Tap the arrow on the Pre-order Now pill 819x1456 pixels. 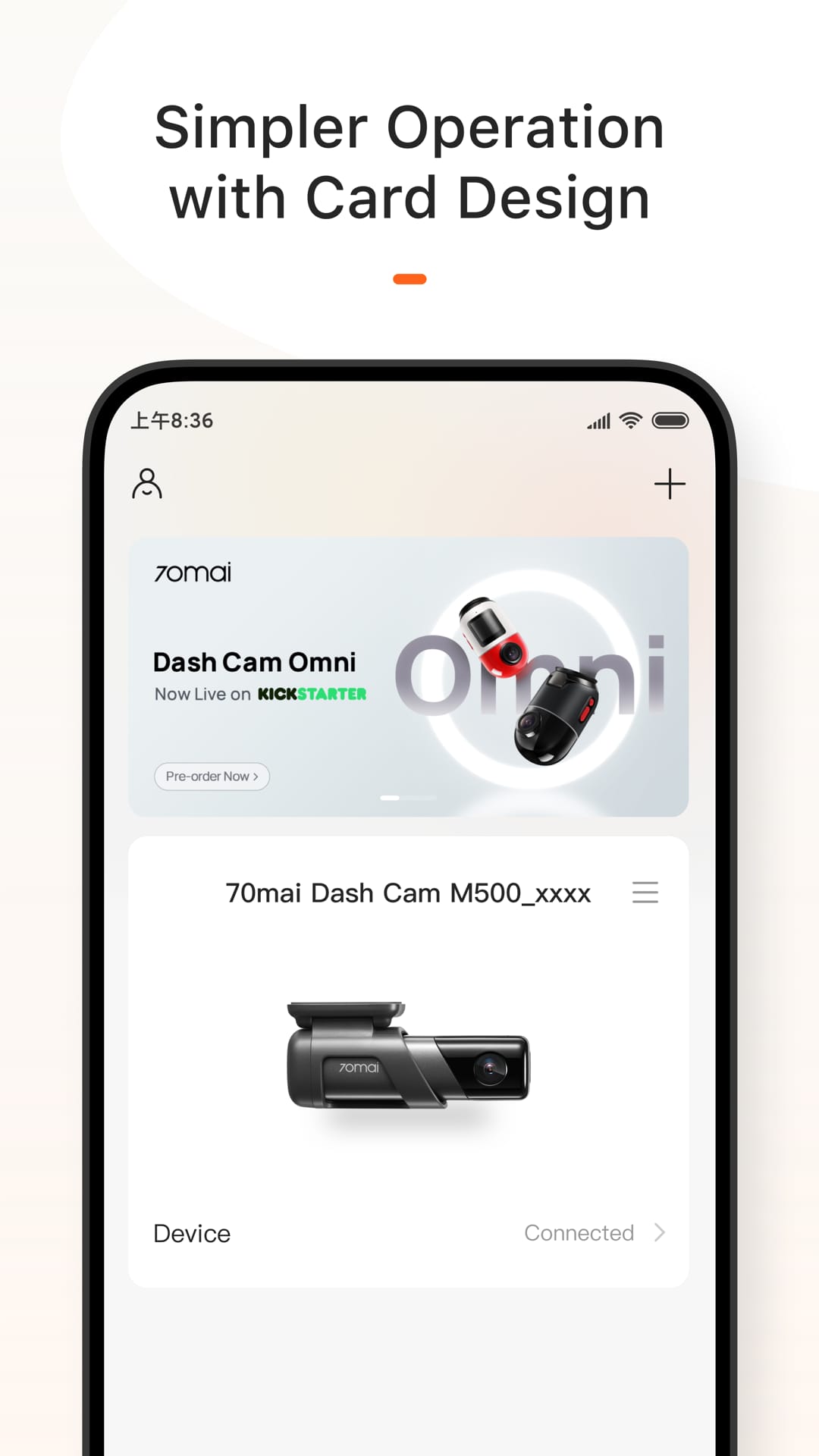[x=256, y=777]
